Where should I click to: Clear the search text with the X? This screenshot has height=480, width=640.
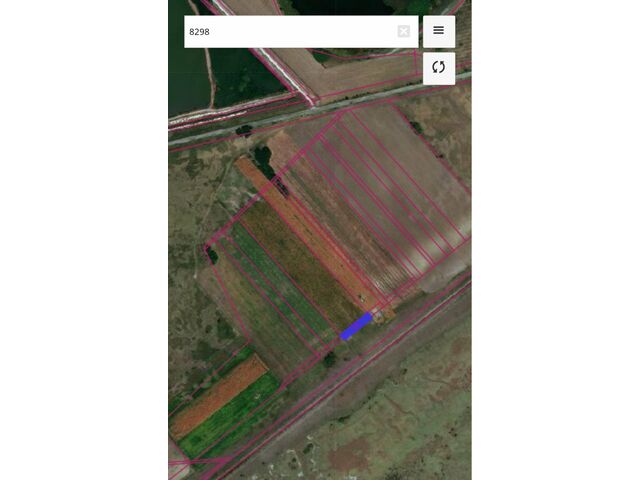click(x=403, y=32)
